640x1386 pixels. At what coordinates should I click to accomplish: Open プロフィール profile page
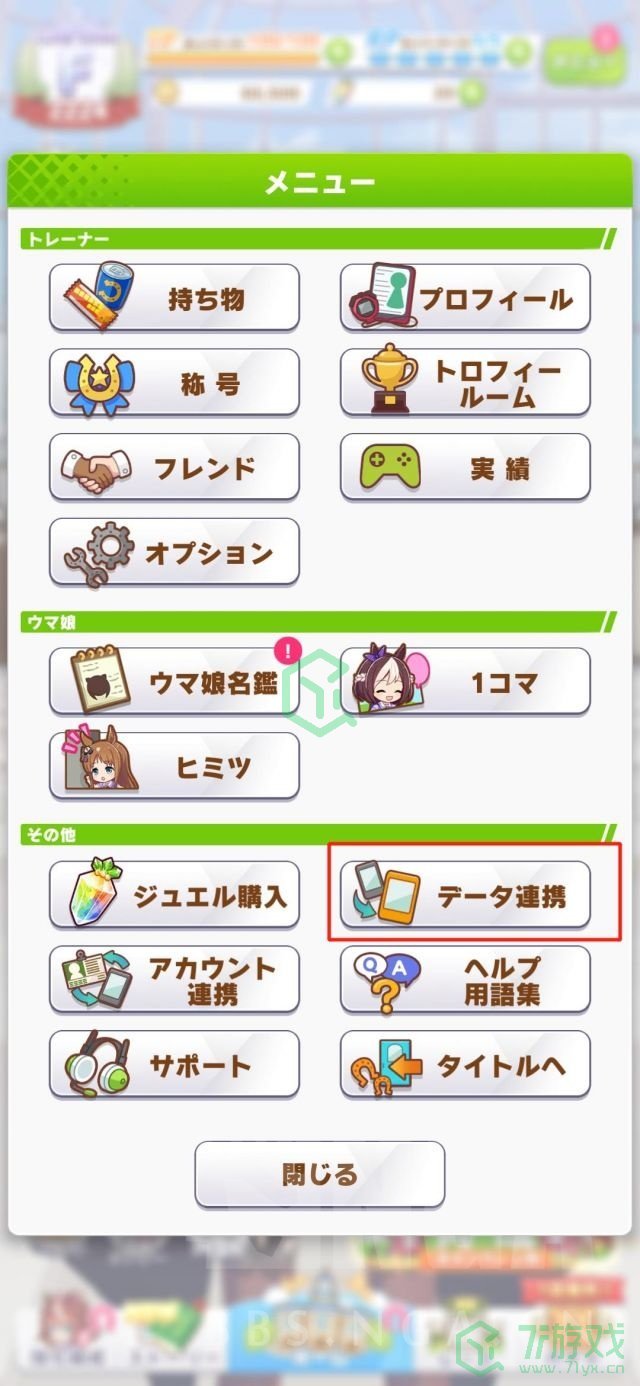[465, 298]
